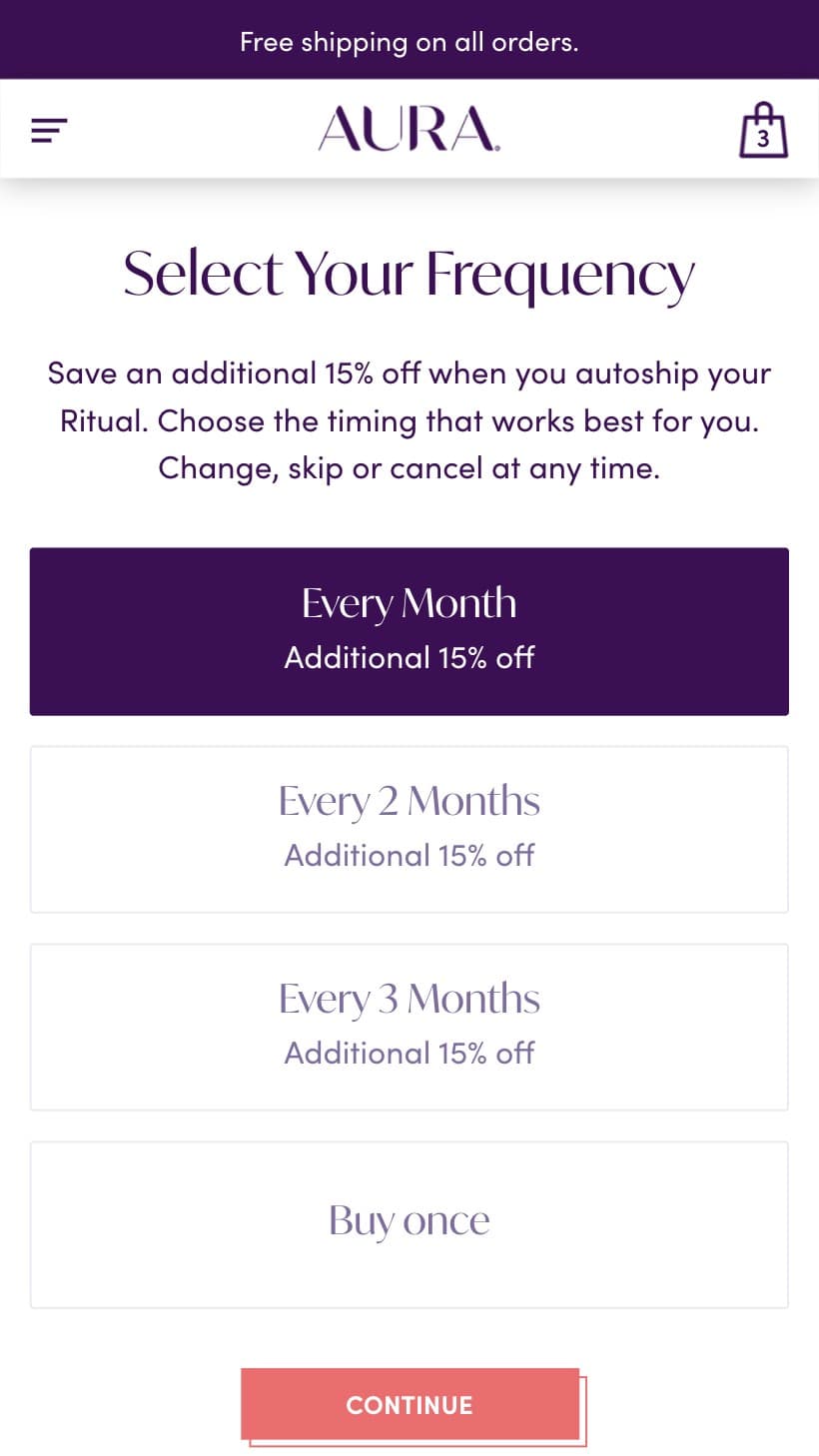The image size is (819, 1456).
Task: Pick the Every 3 Months option
Action: click(409, 1027)
